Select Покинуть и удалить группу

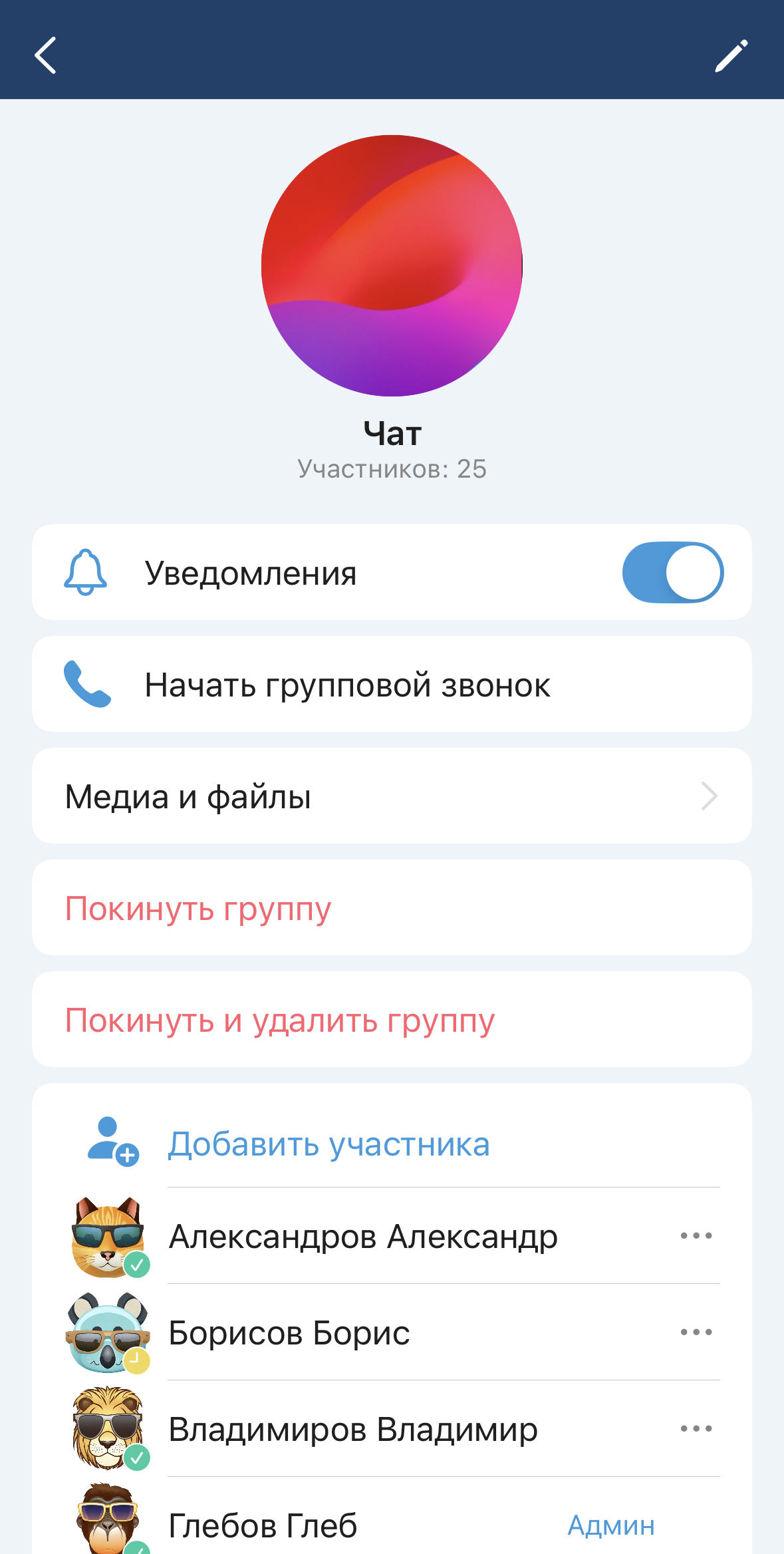click(x=279, y=1020)
